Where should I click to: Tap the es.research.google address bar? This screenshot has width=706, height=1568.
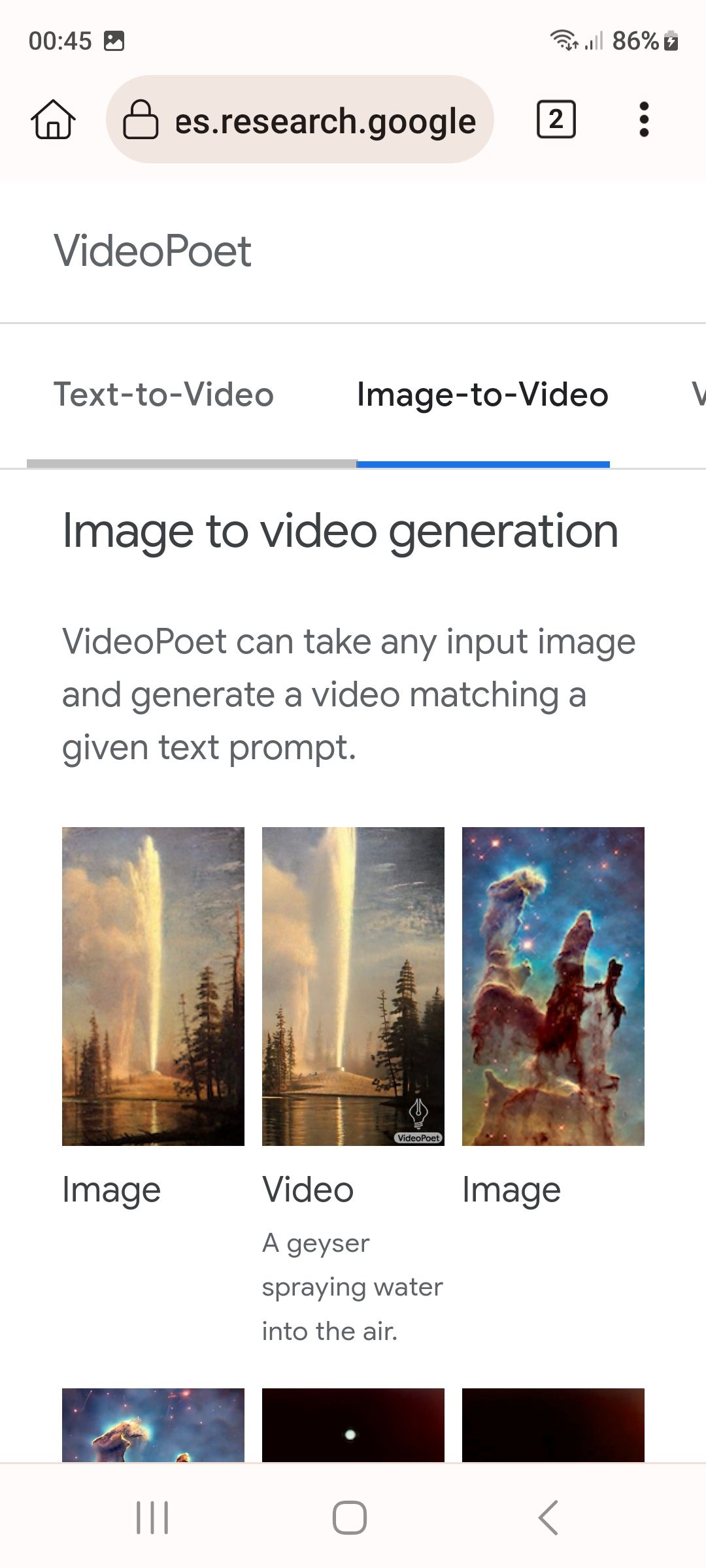click(300, 120)
